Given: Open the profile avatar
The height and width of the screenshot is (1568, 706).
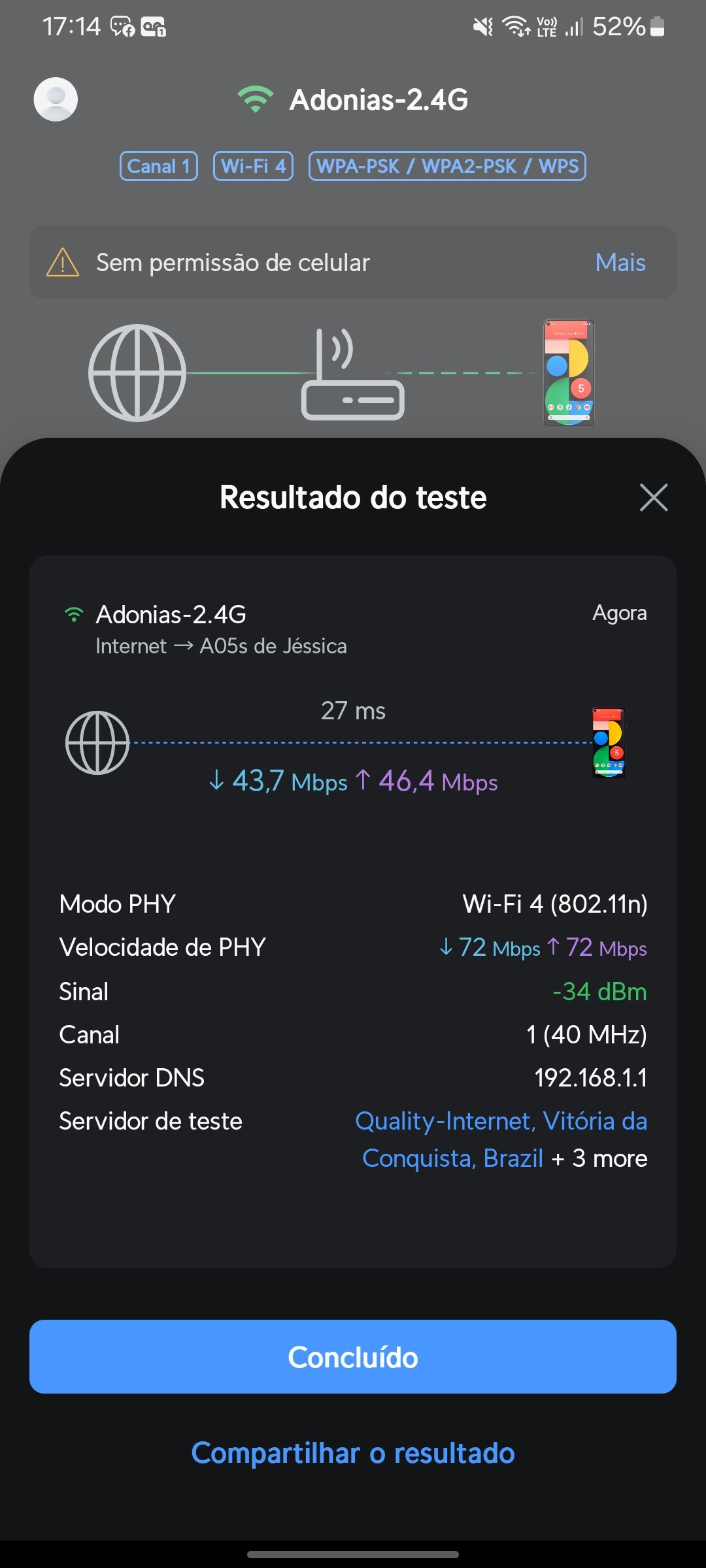Looking at the screenshot, I should [x=56, y=99].
